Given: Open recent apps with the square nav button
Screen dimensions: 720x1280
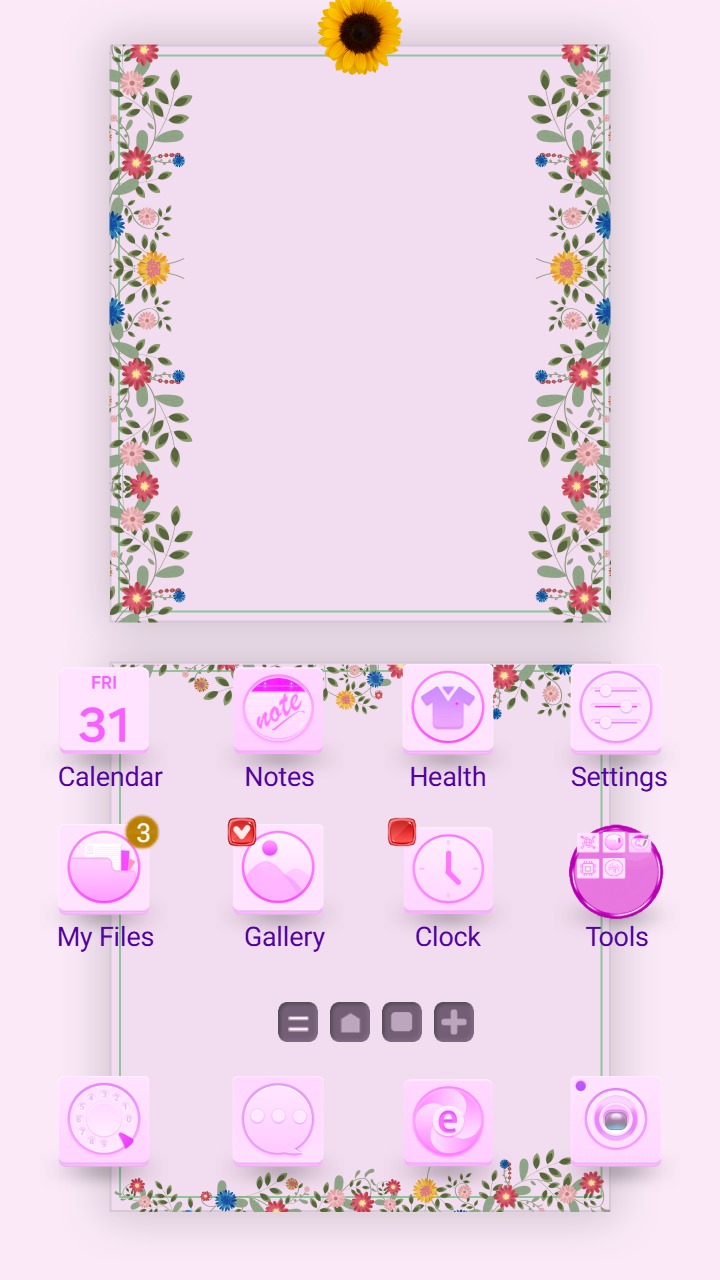Looking at the screenshot, I should click(401, 1021).
